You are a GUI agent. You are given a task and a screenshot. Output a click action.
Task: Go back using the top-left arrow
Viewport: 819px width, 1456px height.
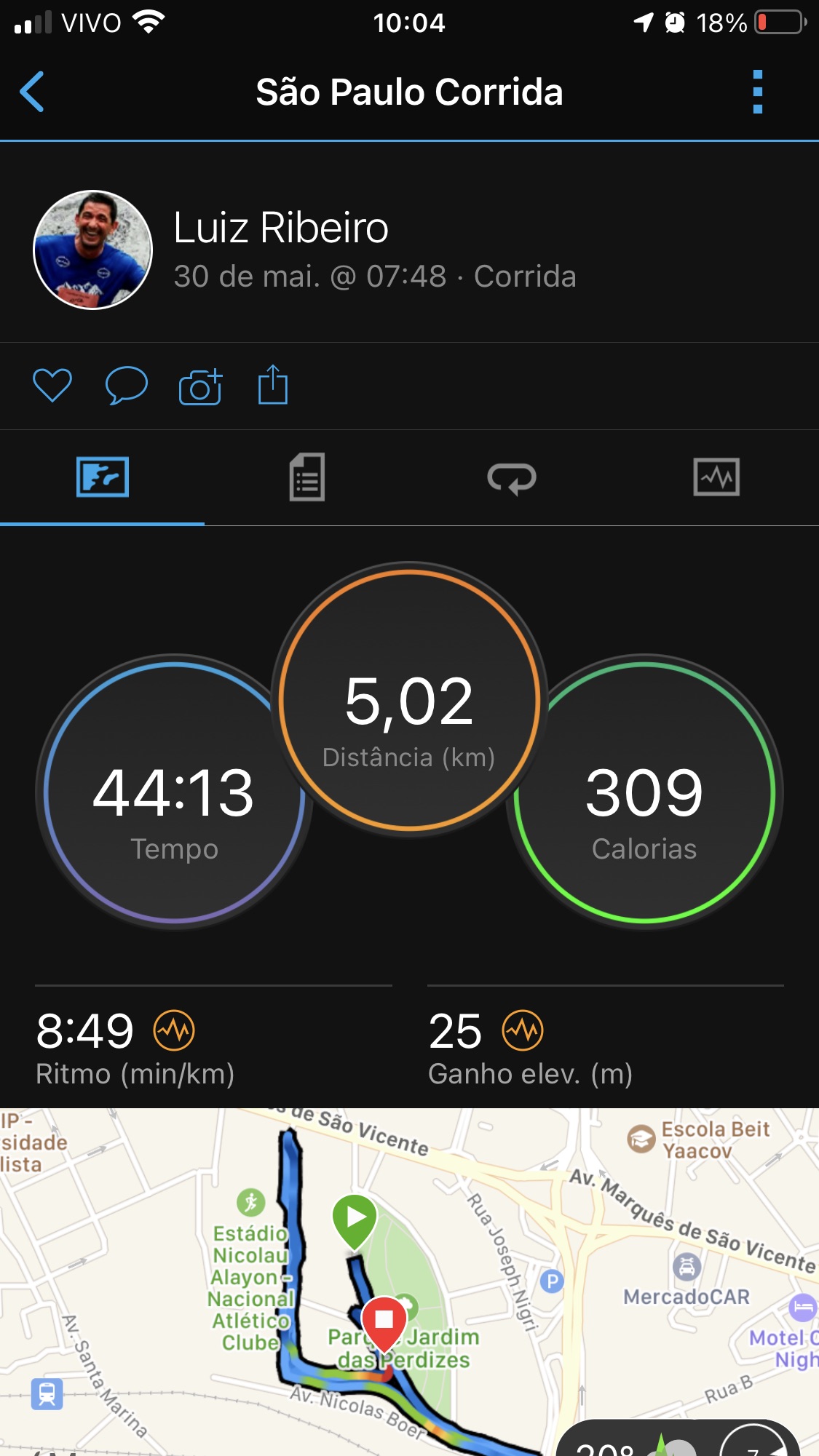32,92
